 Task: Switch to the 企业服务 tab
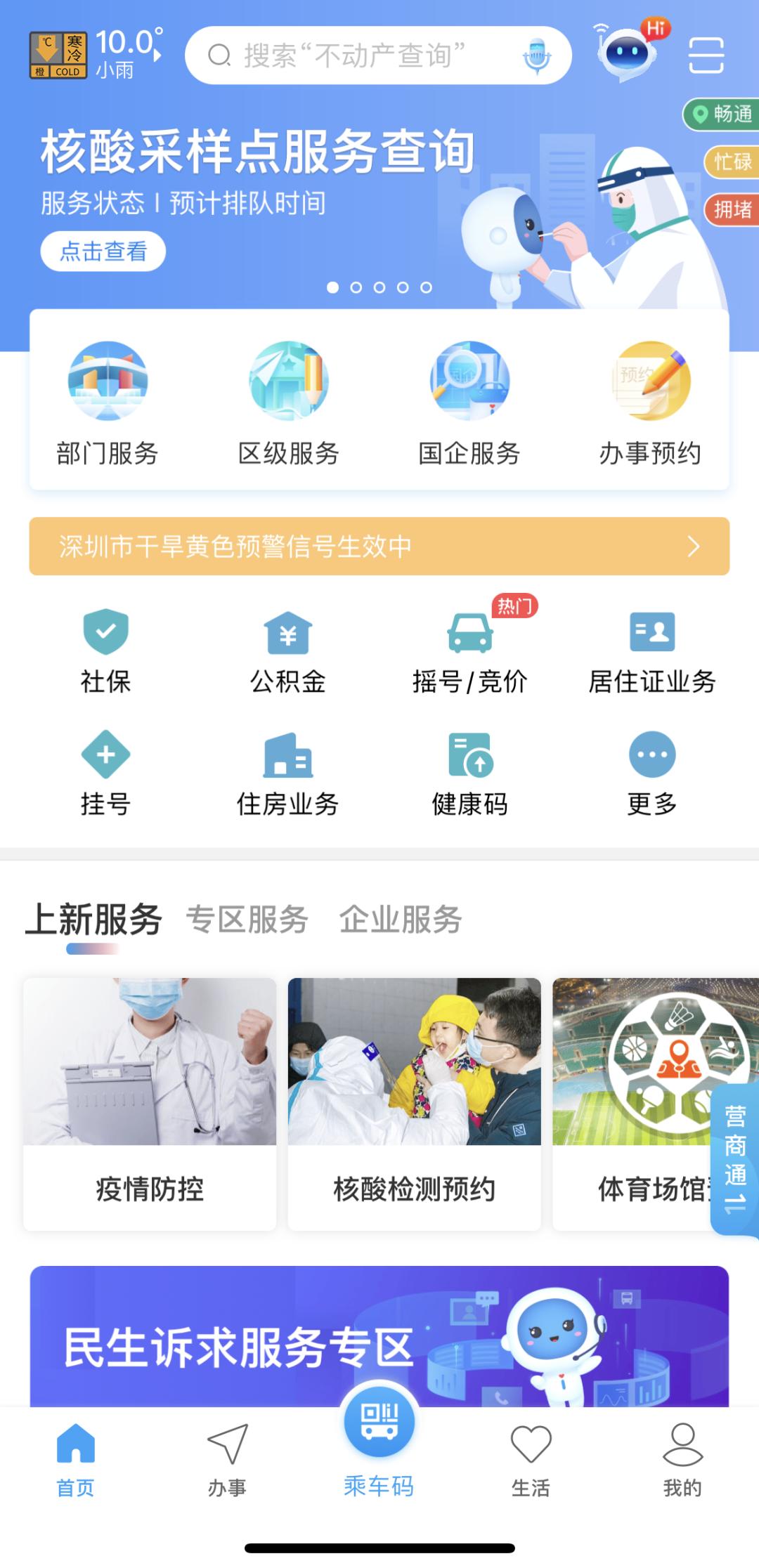pos(401,920)
